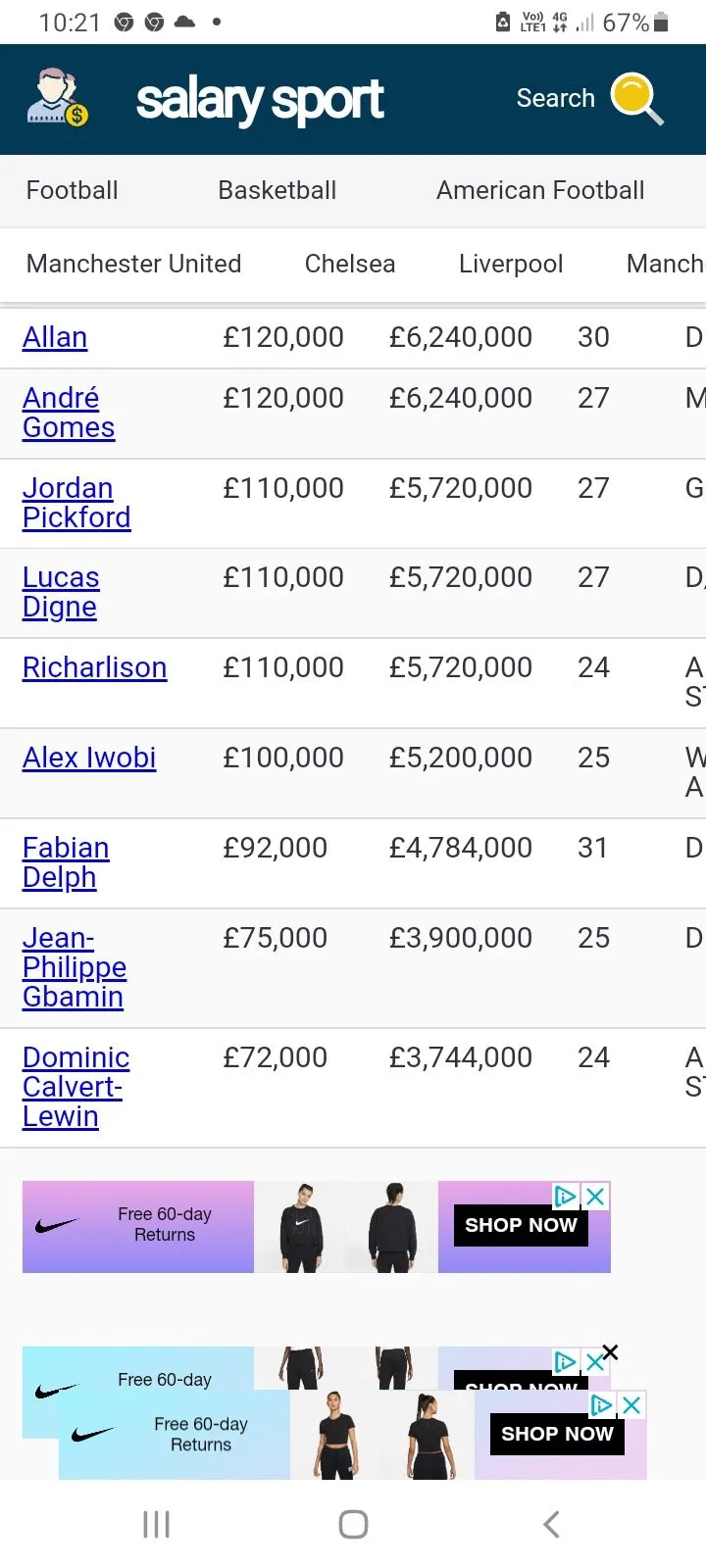Go back using the system back button
The width and height of the screenshot is (706, 1568).
[551, 1524]
